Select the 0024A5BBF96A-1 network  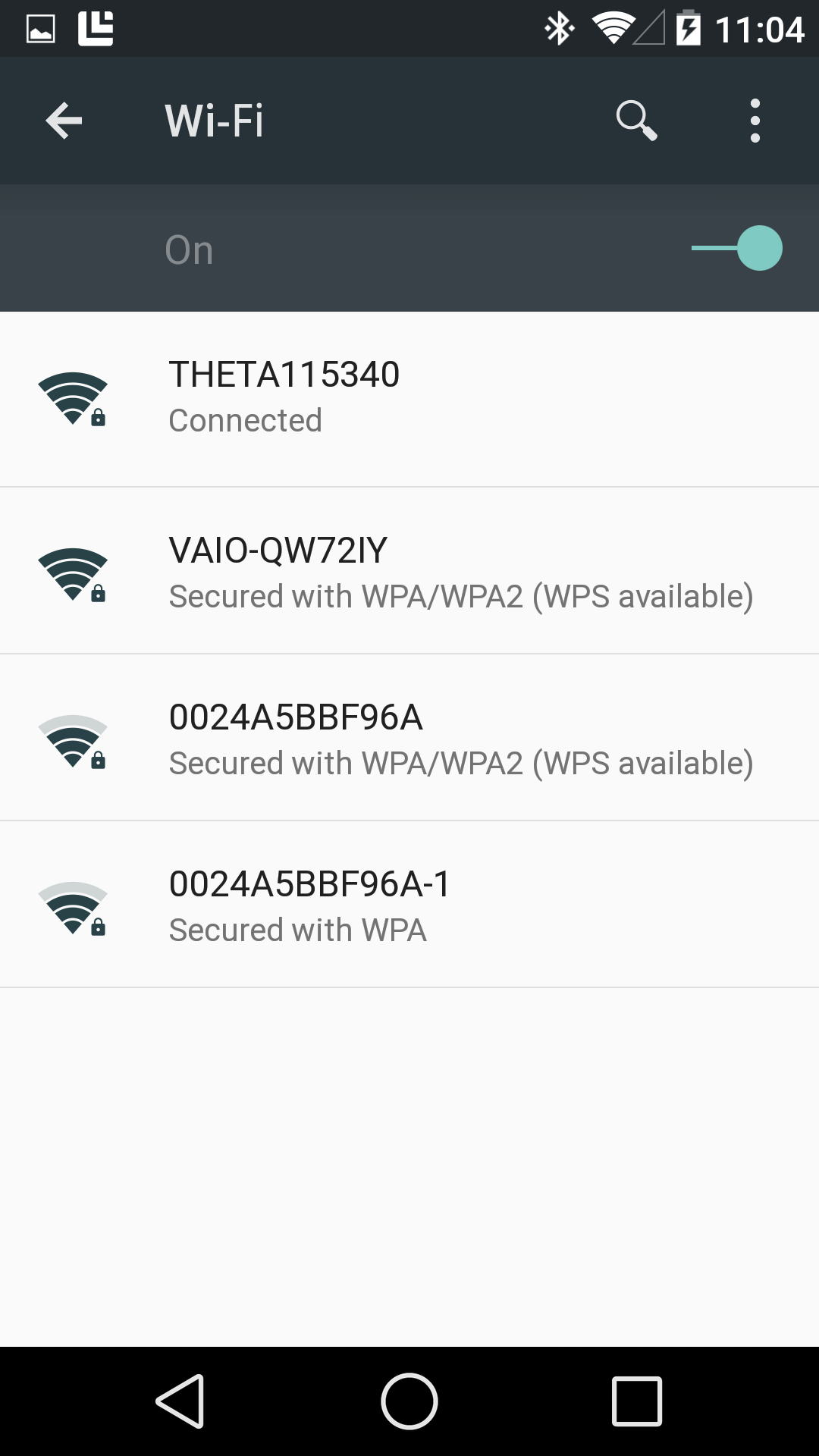[x=409, y=904]
